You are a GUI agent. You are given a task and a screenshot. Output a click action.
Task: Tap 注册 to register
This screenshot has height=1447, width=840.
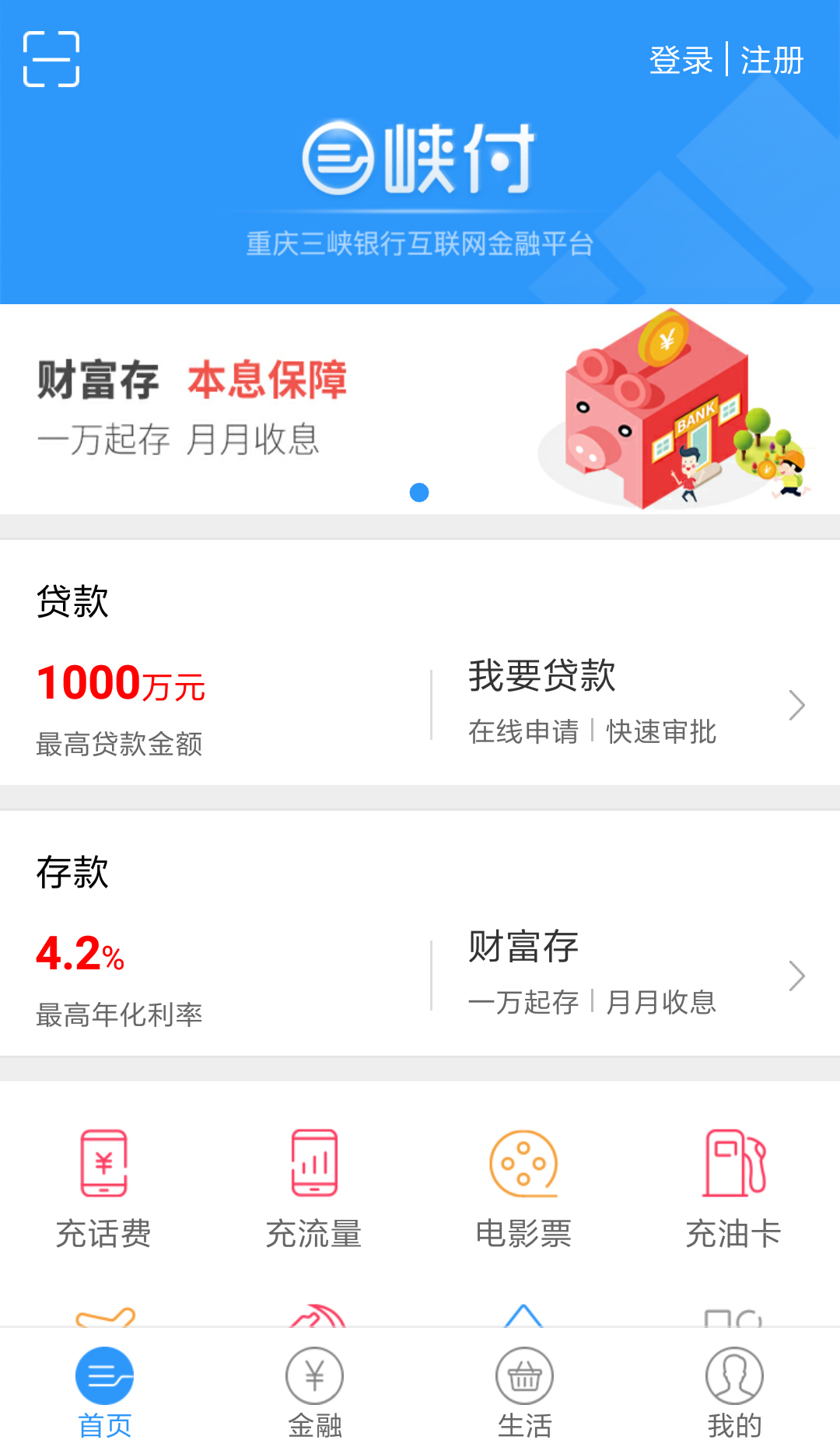pyautogui.click(x=772, y=60)
